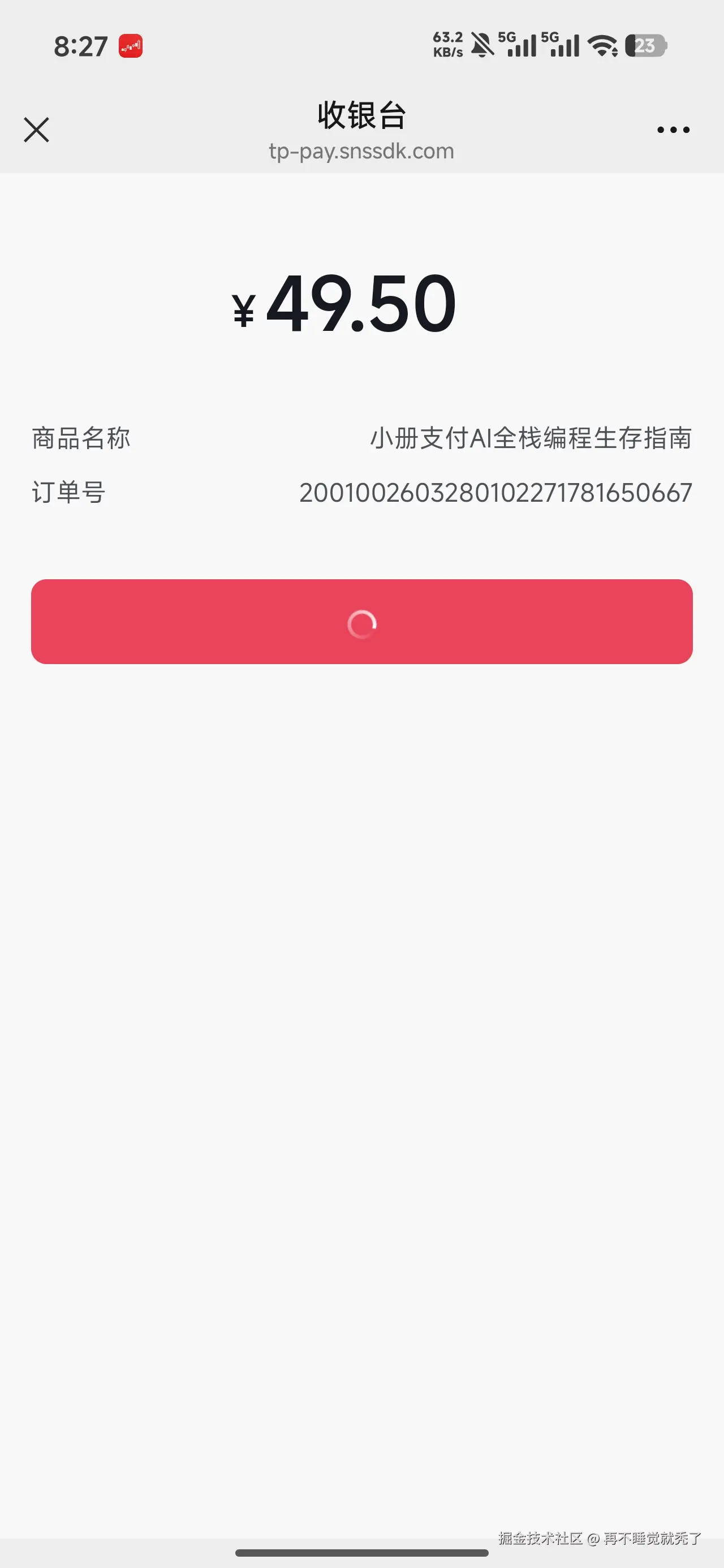This screenshot has width=724, height=1568.
Task: Tap the close X to dismiss cashier
Action: tap(36, 129)
